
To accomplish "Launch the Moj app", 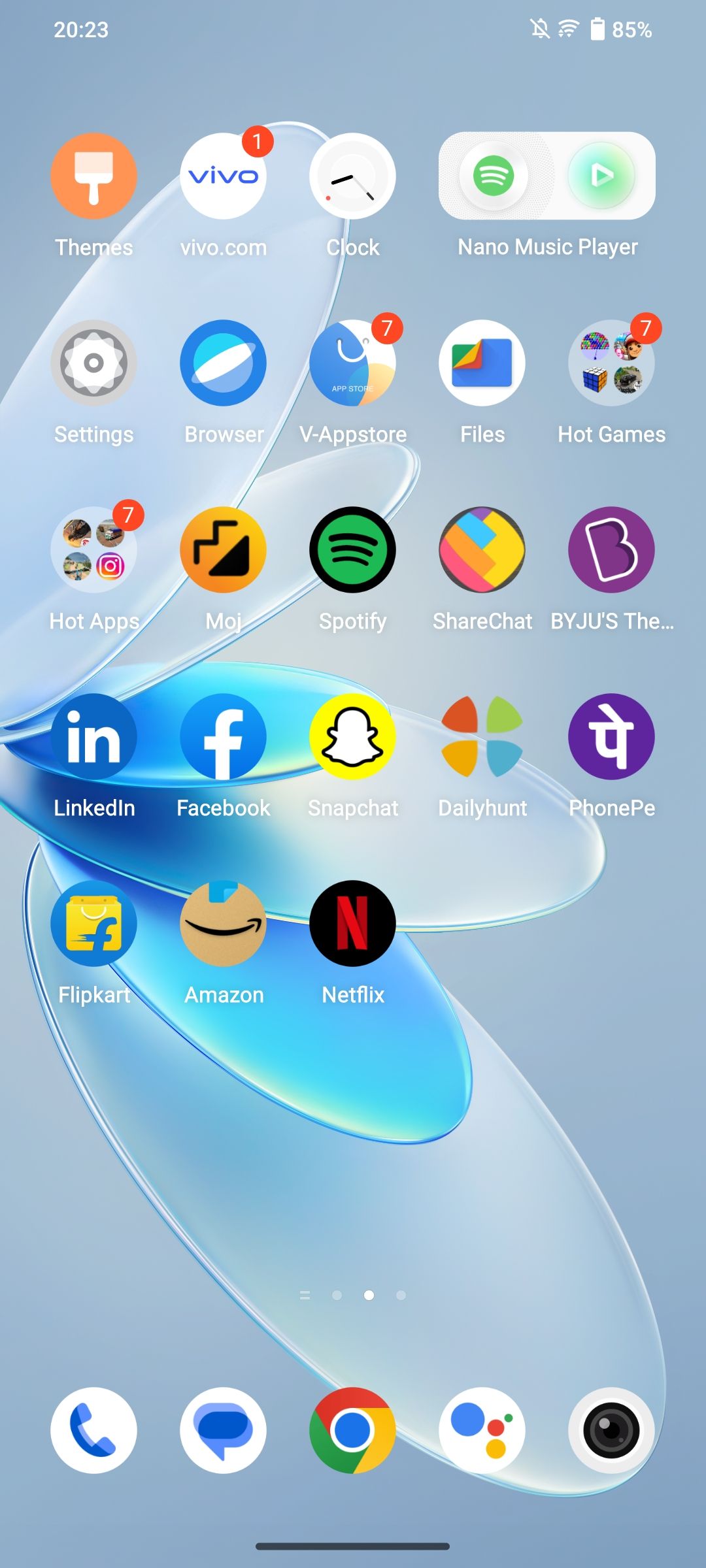I will point(223,549).
